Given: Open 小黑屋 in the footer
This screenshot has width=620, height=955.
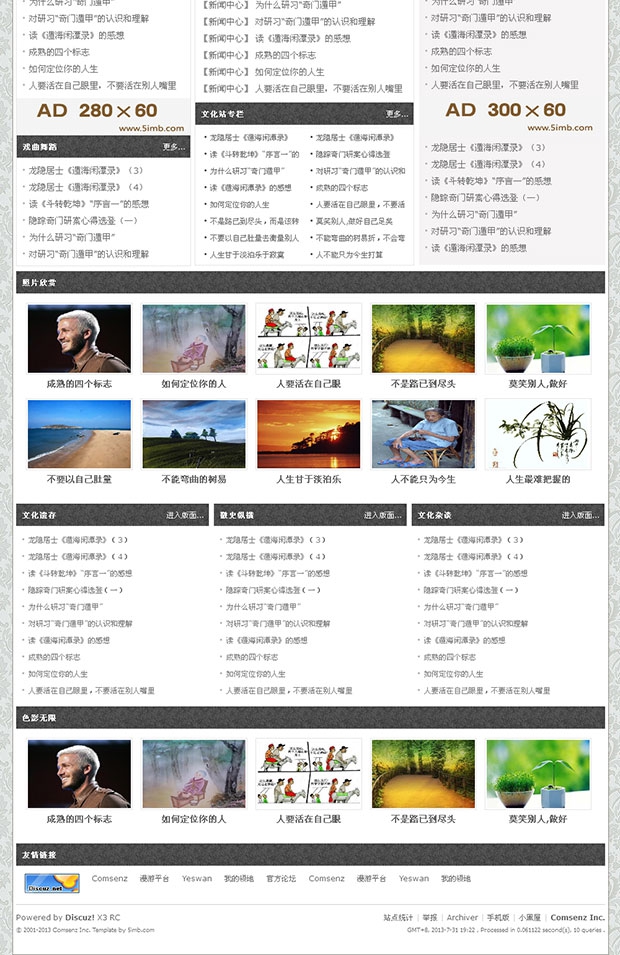Looking at the screenshot, I should point(530,917).
